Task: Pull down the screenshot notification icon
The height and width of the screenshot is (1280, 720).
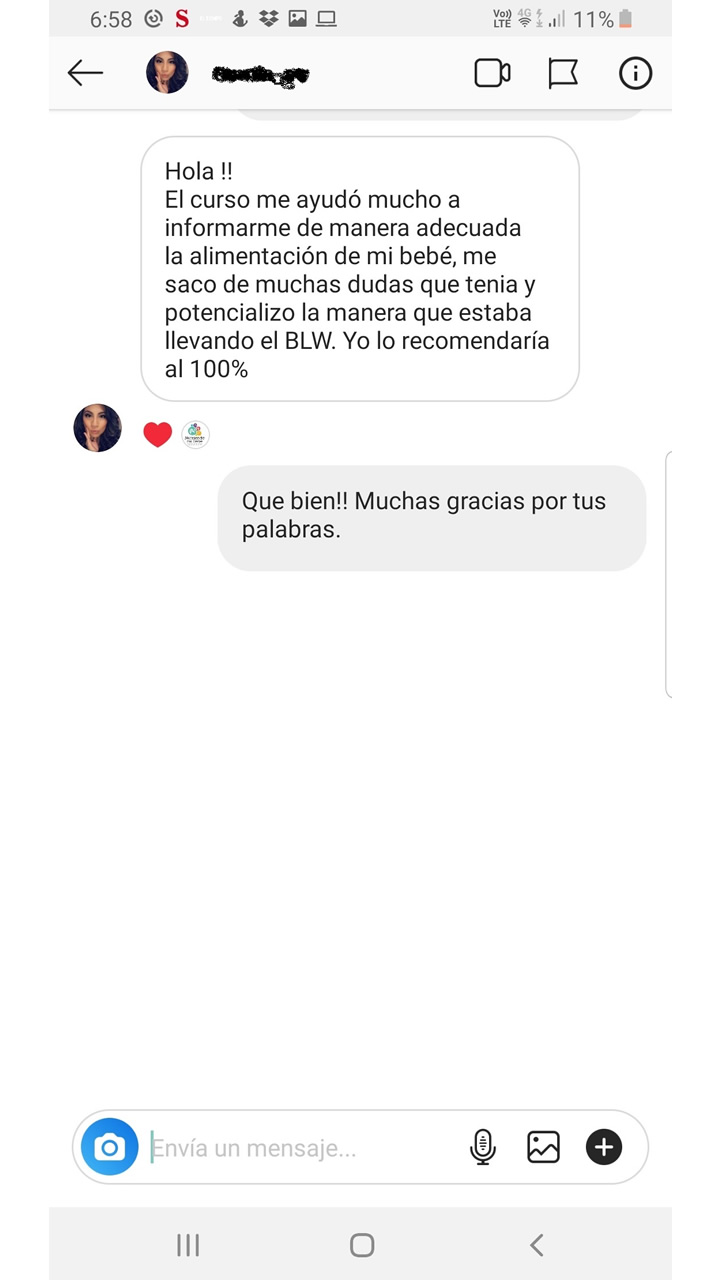Action: [298, 17]
